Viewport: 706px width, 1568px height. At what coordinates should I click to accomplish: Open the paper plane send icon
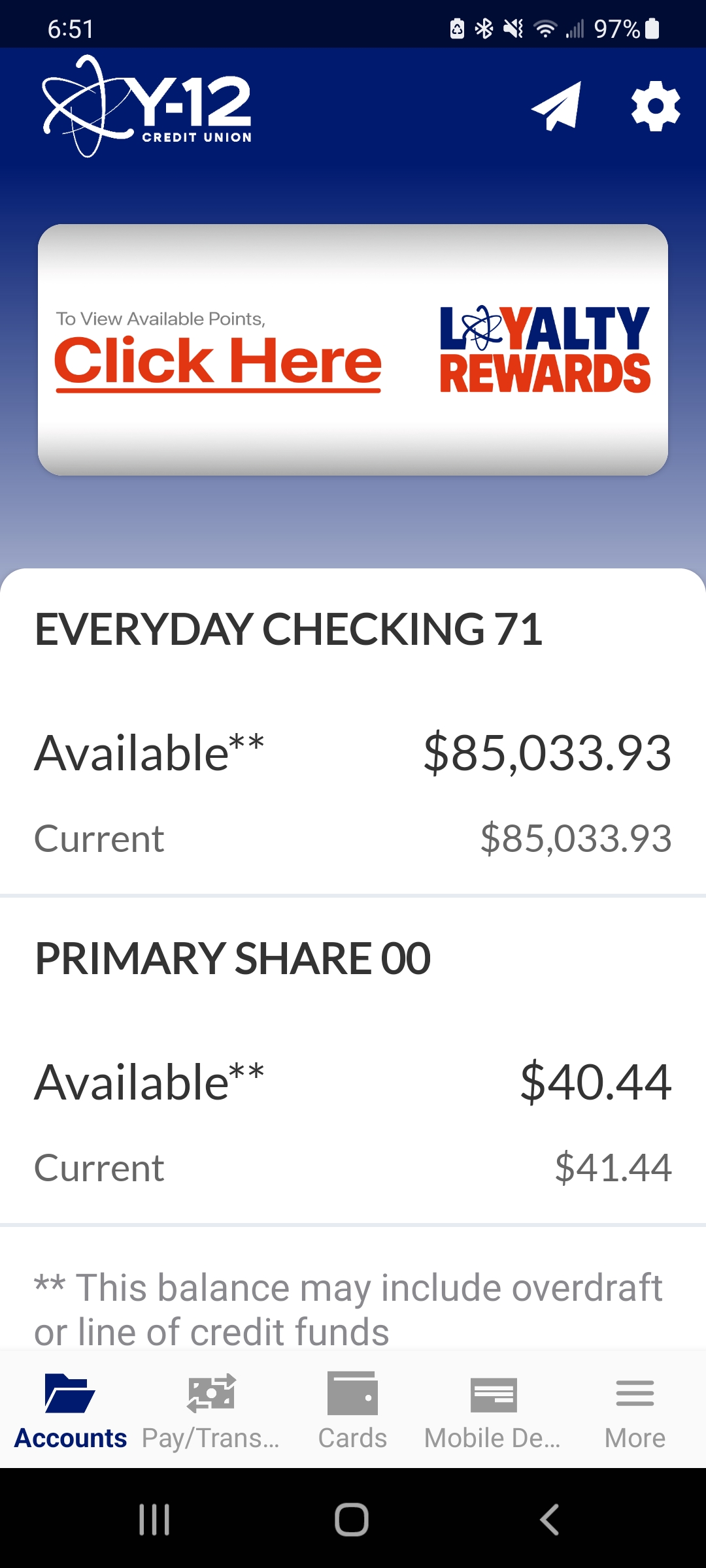click(x=556, y=106)
